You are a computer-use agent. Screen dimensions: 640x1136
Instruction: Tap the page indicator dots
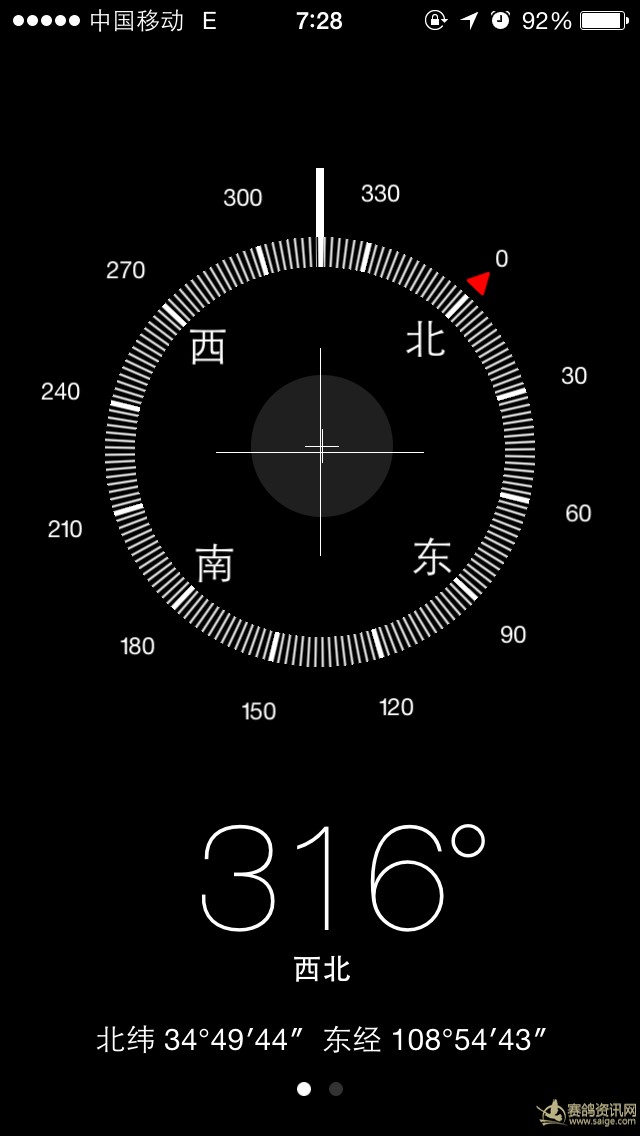pos(320,1089)
